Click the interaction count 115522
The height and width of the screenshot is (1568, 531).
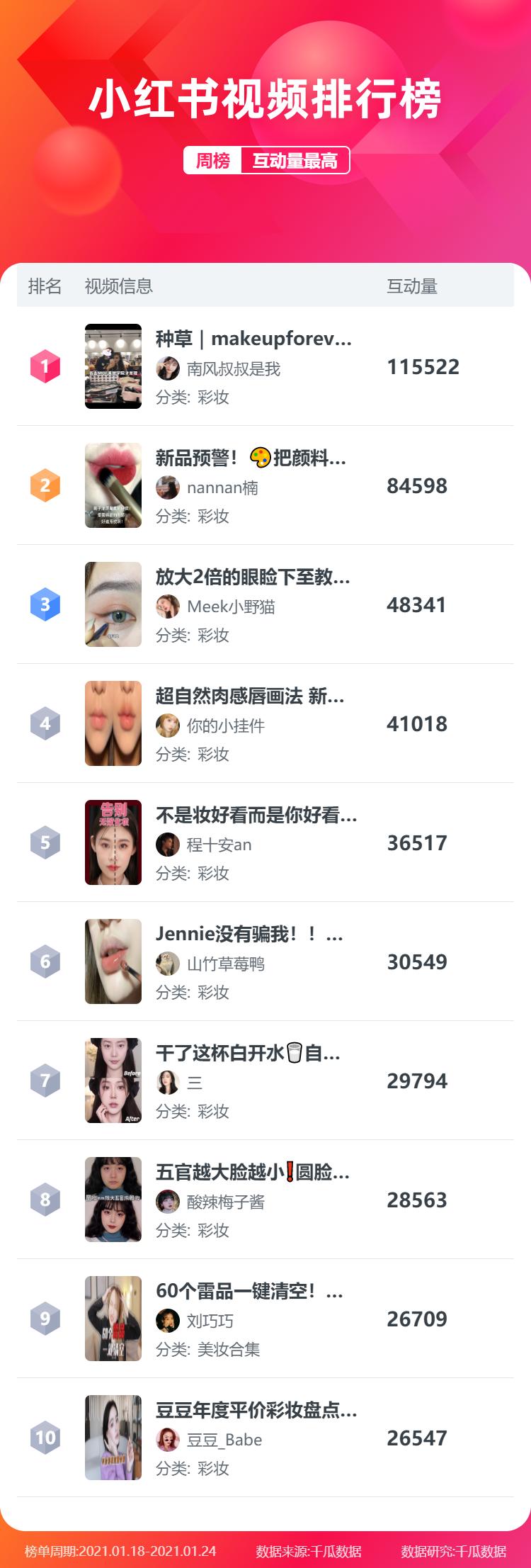[423, 367]
